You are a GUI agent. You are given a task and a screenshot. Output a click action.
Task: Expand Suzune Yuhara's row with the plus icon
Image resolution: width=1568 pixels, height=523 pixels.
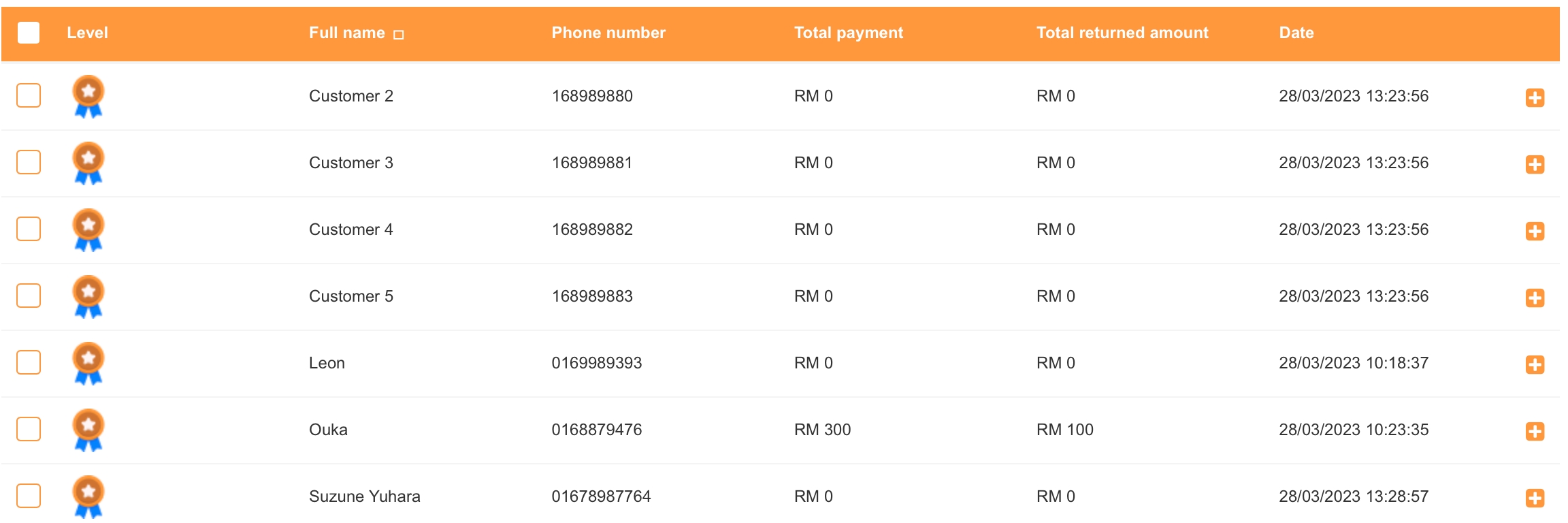click(1535, 498)
